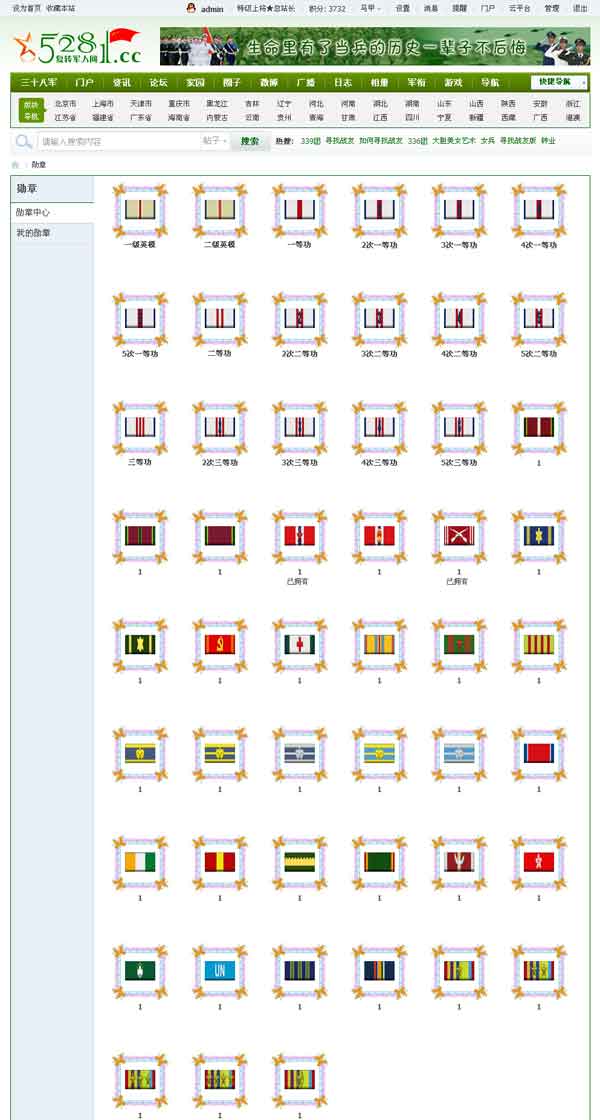Open the 相册 nav tab

[379, 83]
